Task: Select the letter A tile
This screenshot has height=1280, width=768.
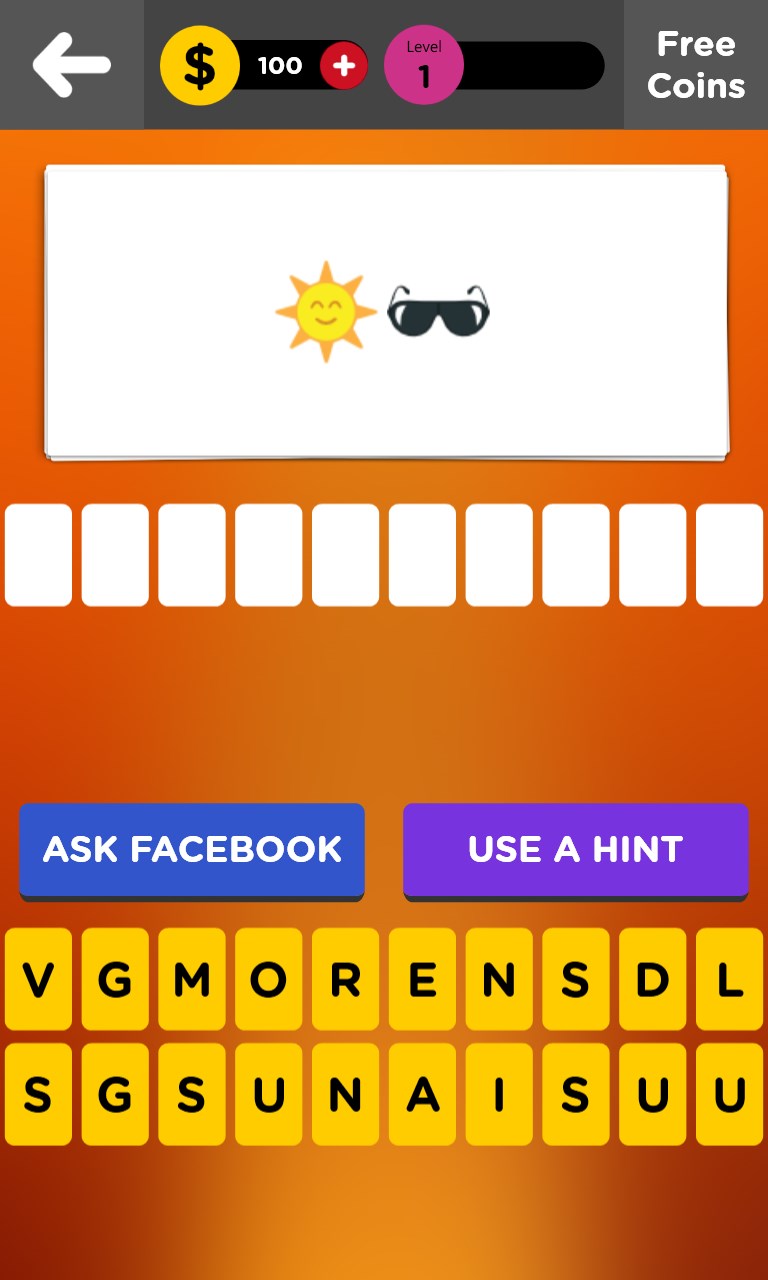Action: pos(422,1095)
